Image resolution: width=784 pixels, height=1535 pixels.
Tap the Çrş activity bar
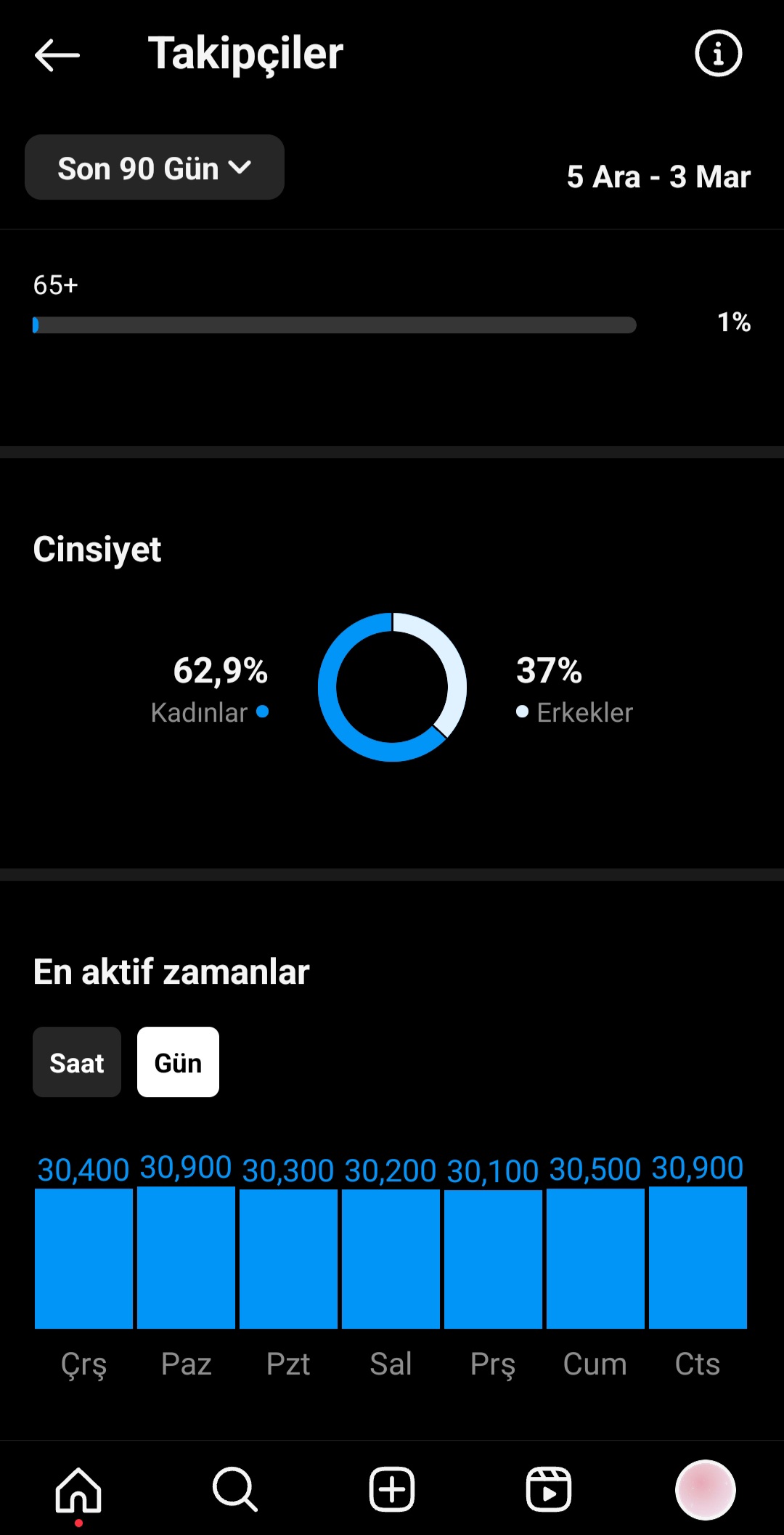coord(84,1258)
